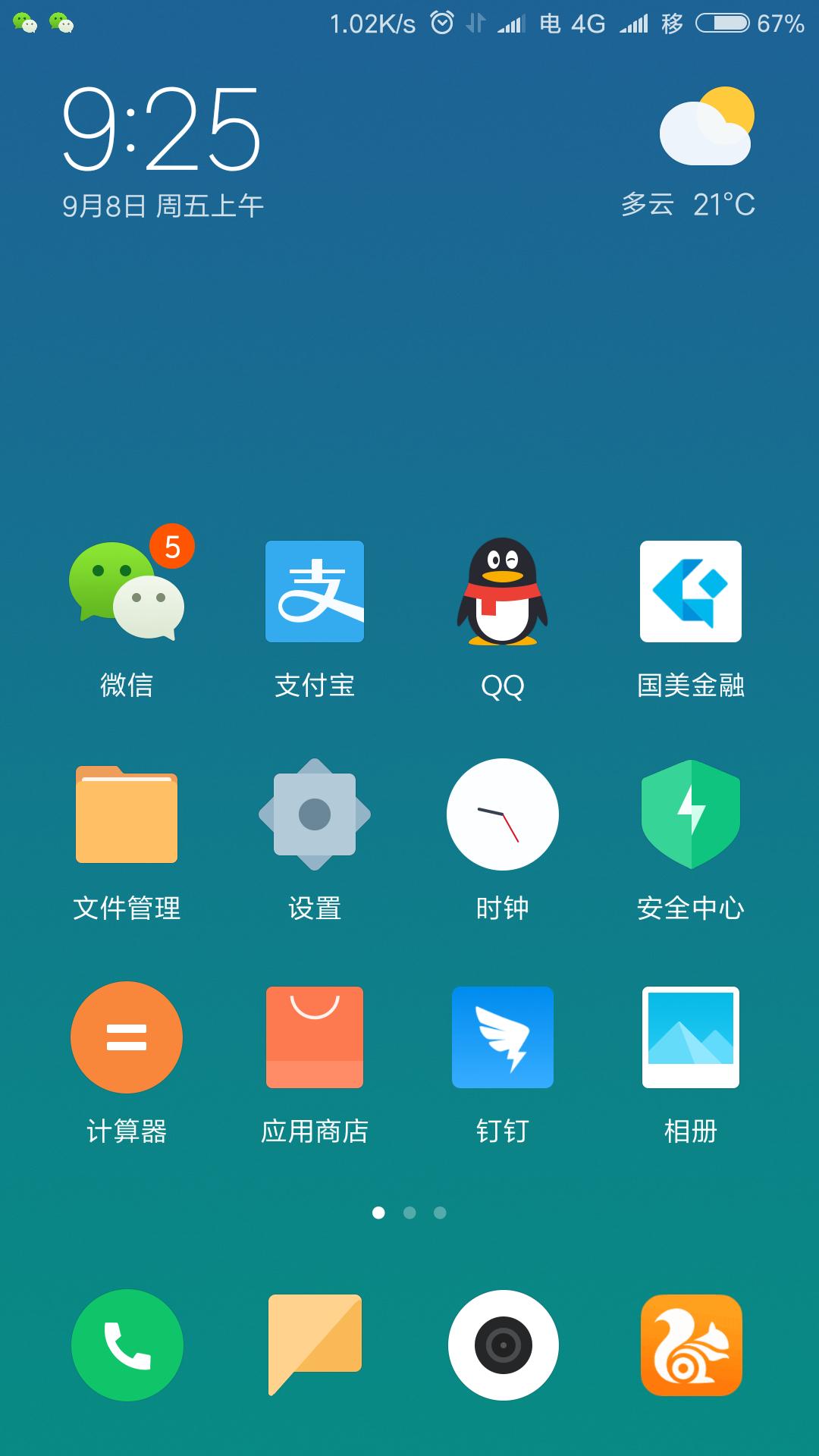This screenshot has width=819, height=1456.
Task: Open the QQ penguin app
Action: 502,593
